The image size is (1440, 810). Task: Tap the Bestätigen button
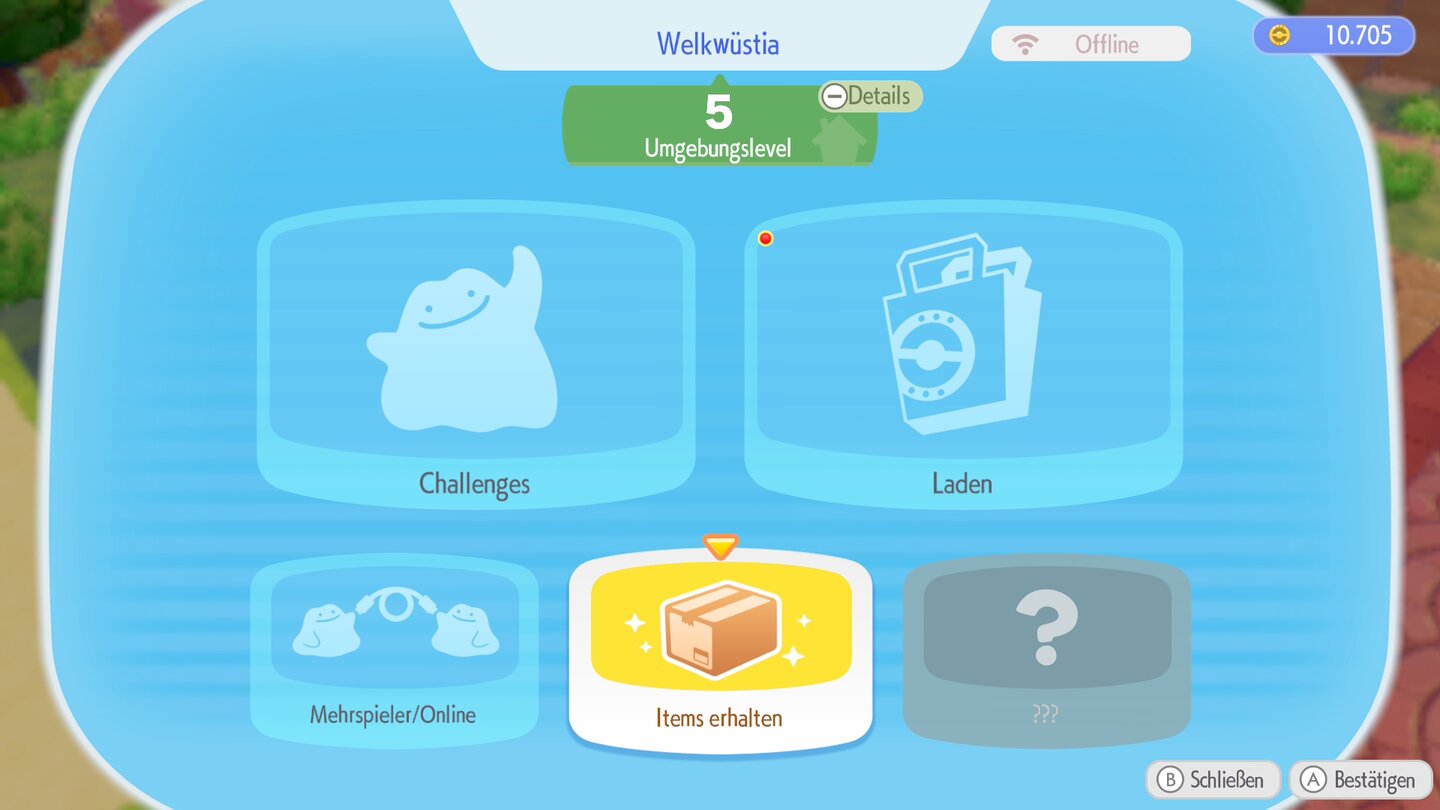tap(1359, 779)
